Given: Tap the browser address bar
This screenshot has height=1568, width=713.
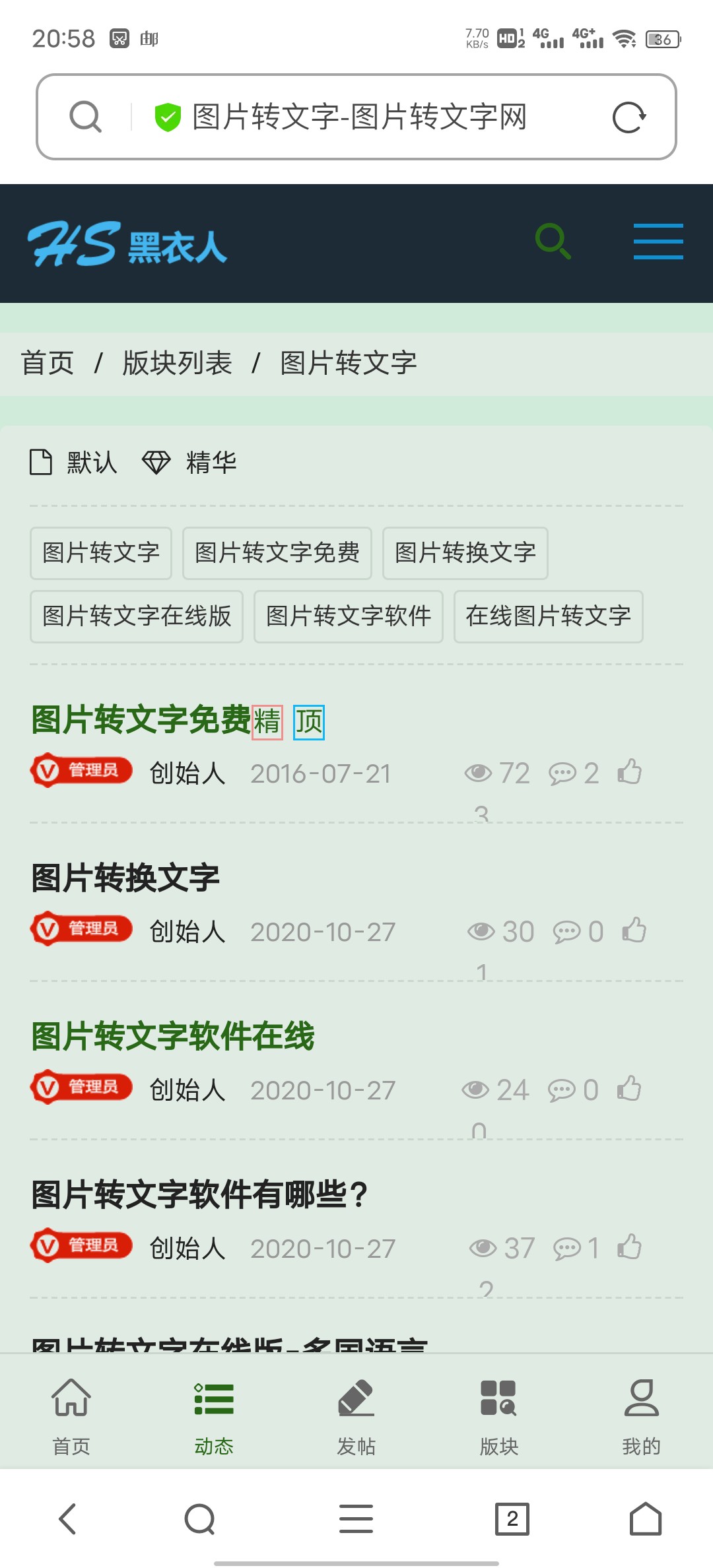Looking at the screenshot, I should 358,117.
